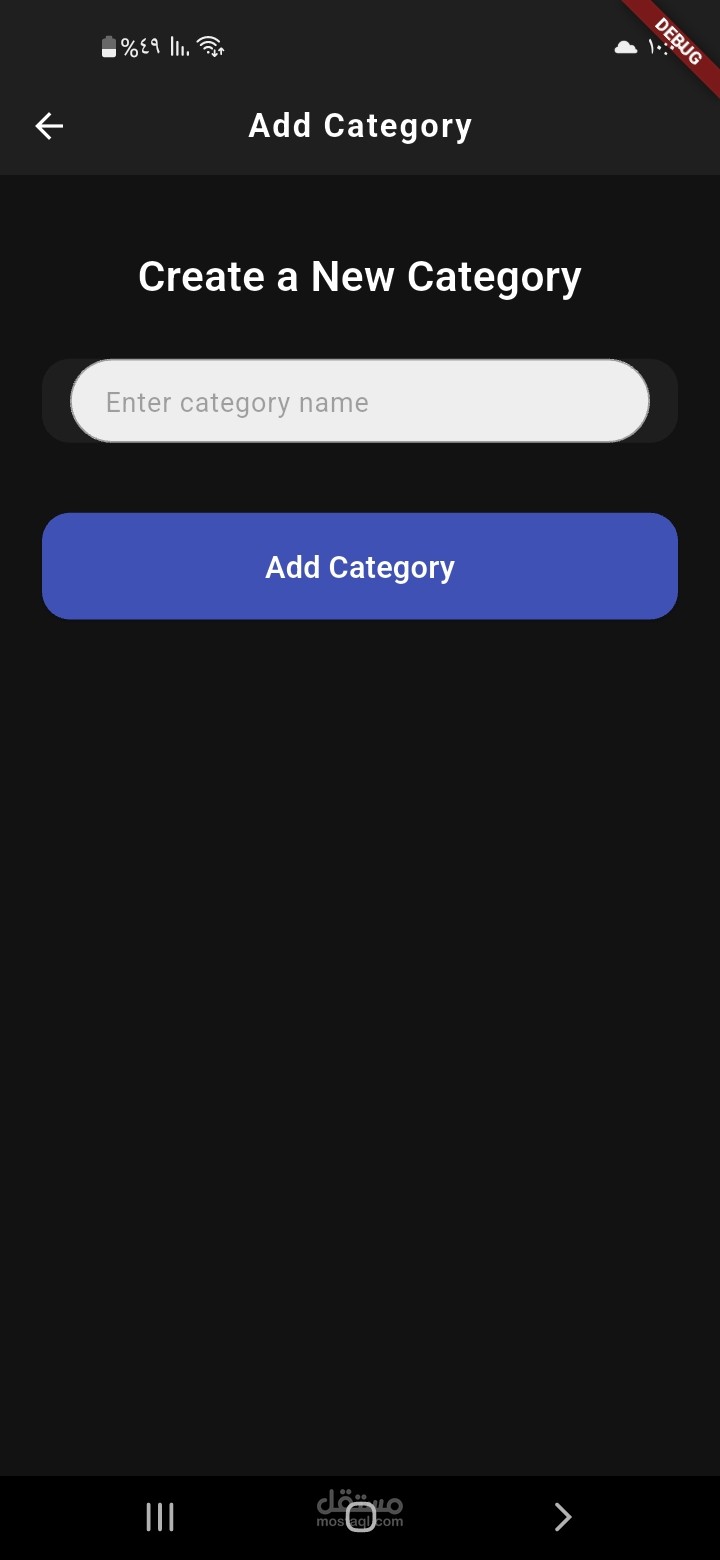Screen dimensions: 720x1560
Task: Open recent apps from navigation bar
Action: (x=160, y=1517)
